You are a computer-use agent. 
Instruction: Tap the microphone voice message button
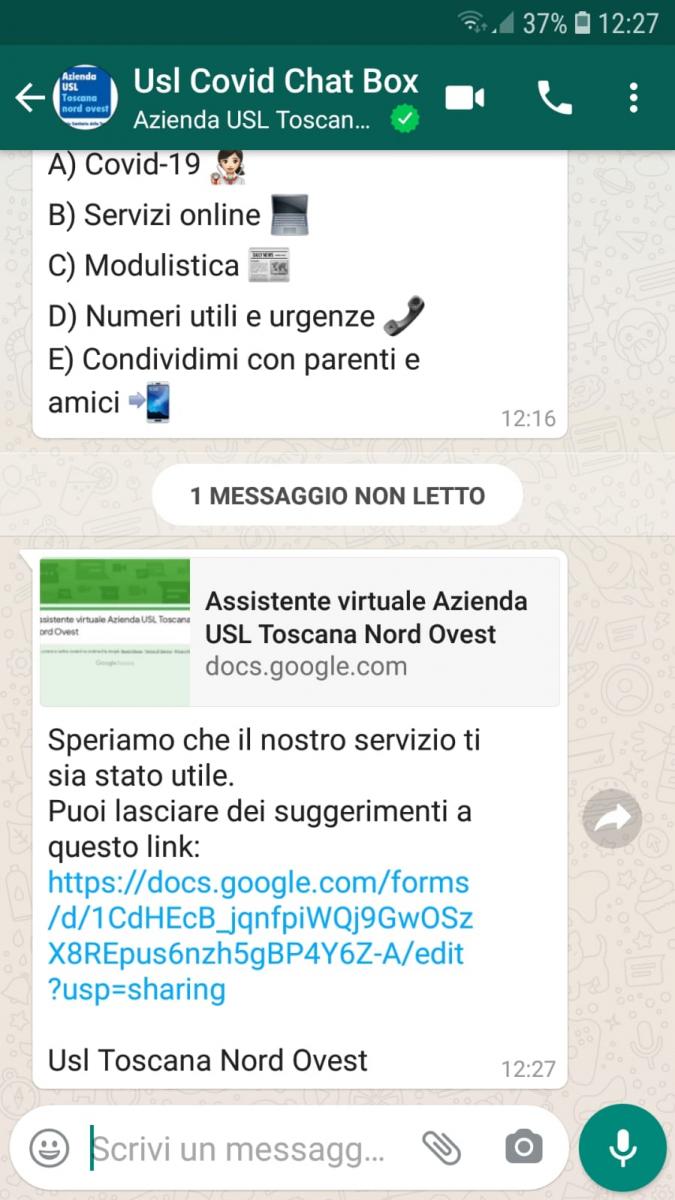click(x=623, y=1148)
